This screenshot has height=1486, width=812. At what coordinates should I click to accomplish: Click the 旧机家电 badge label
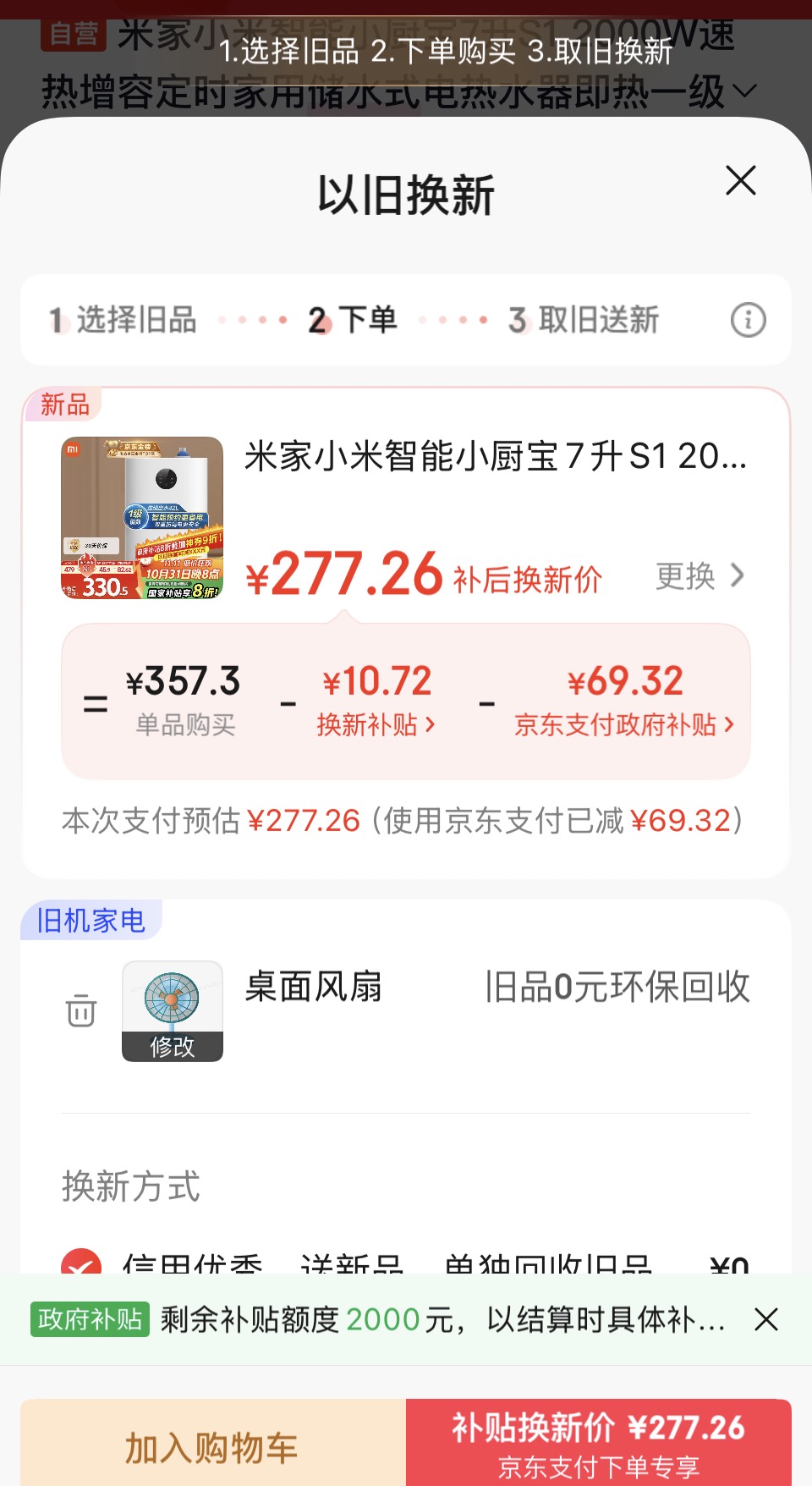click(91, 921)
